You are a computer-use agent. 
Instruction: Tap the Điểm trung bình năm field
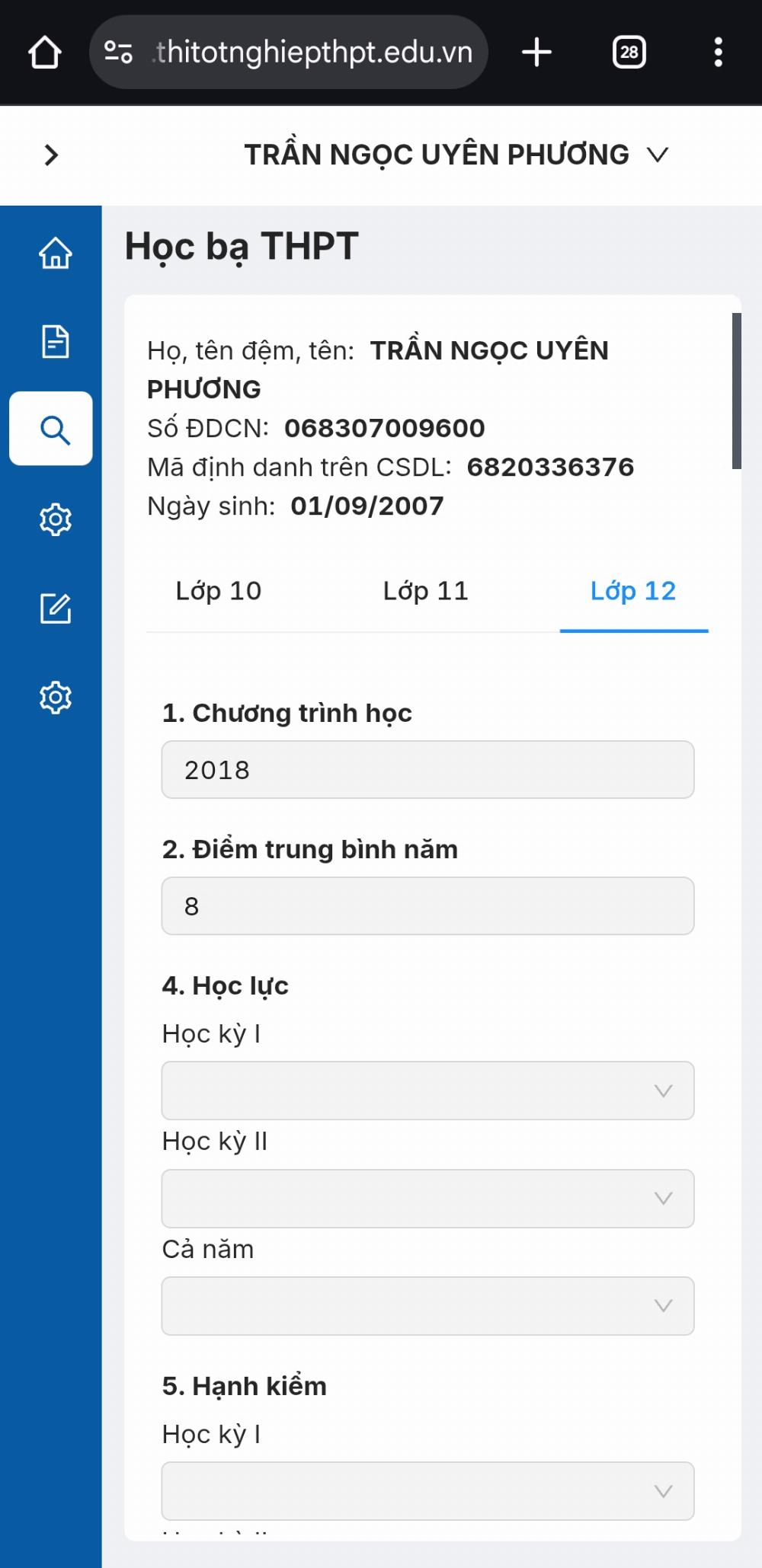coord(427,906)
